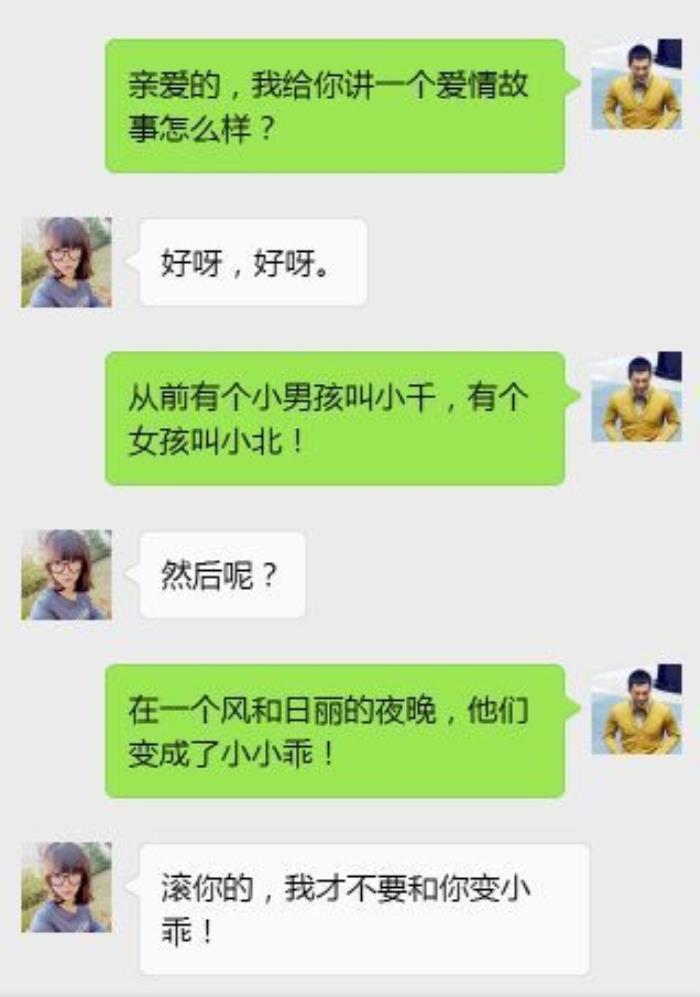View profile picture beside the 小千 message
The width and height of the screenshot is (700, 997).
click(636, 397)
